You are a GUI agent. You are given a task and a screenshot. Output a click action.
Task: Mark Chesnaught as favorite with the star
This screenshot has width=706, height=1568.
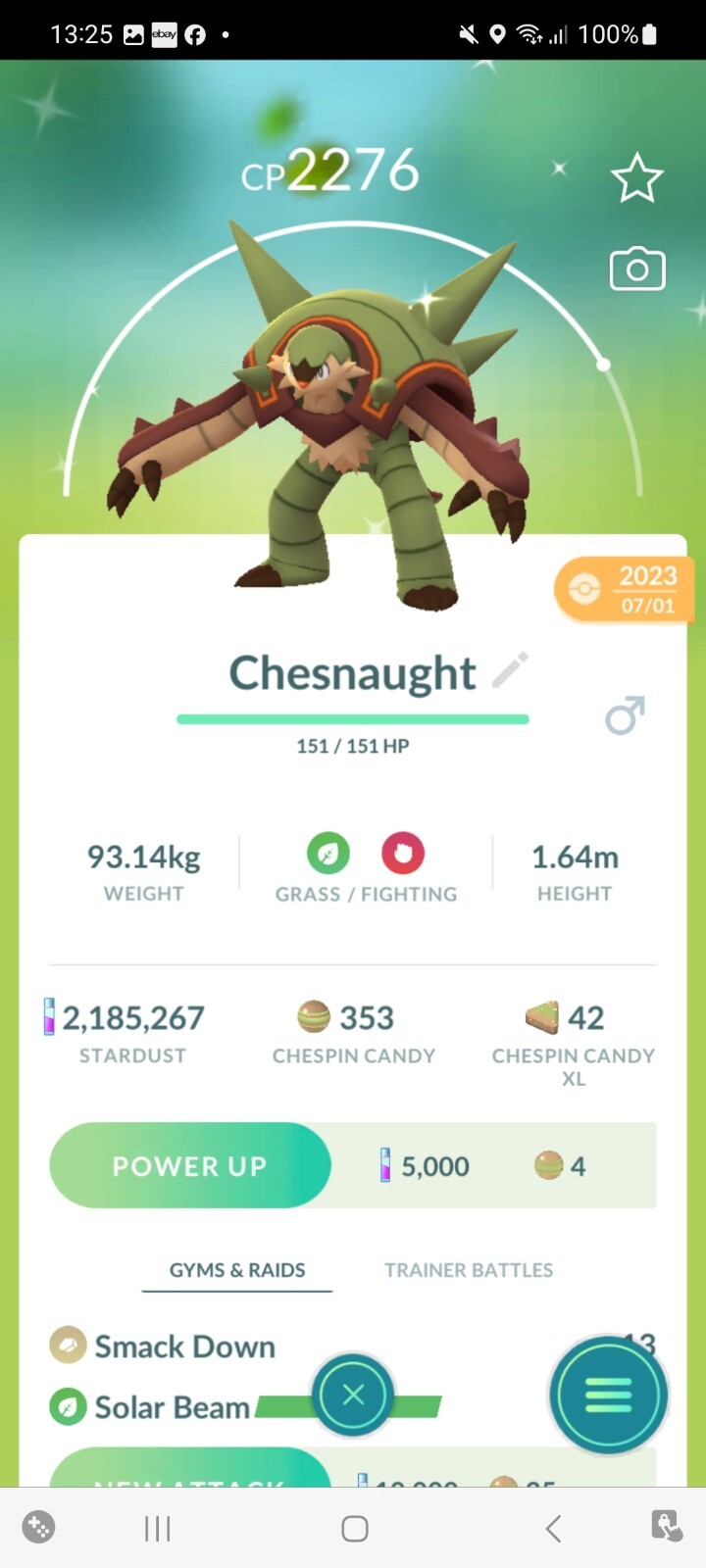coord(636,178)
